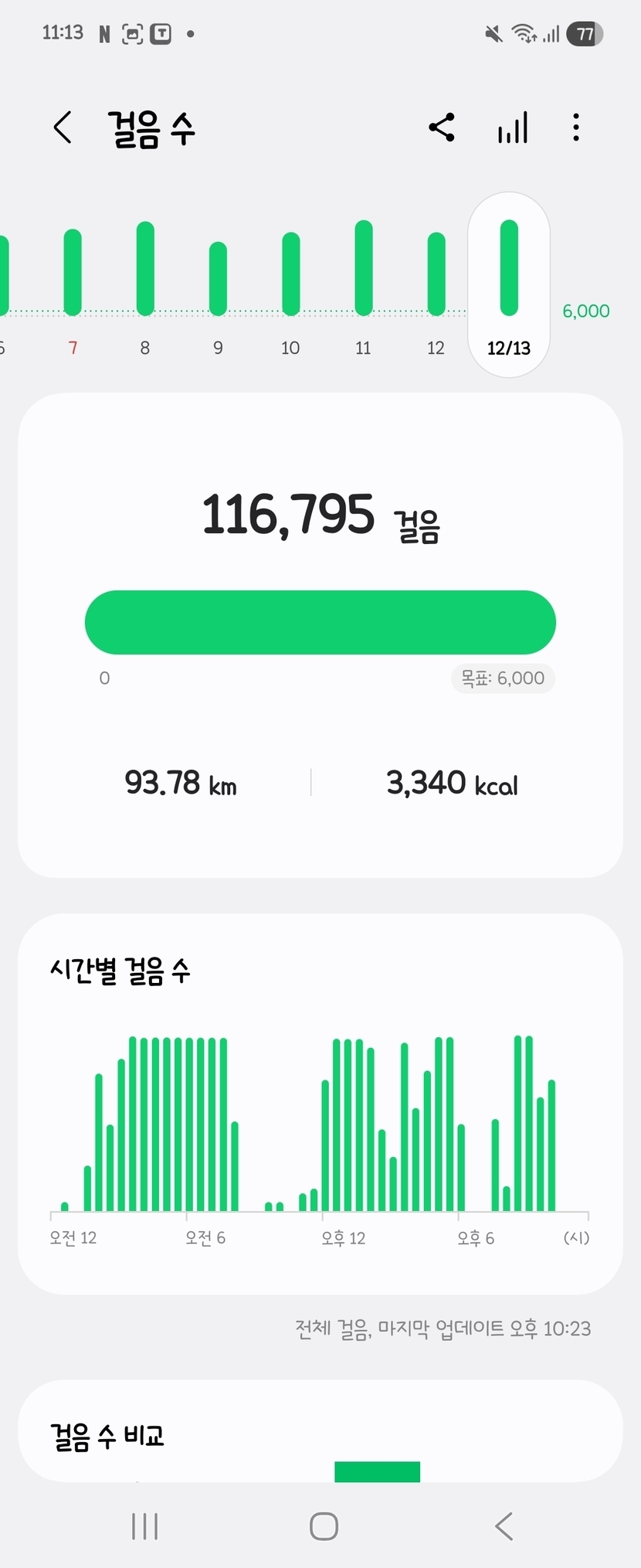
Task: Tap the system home button
Action: [324, 1526]
